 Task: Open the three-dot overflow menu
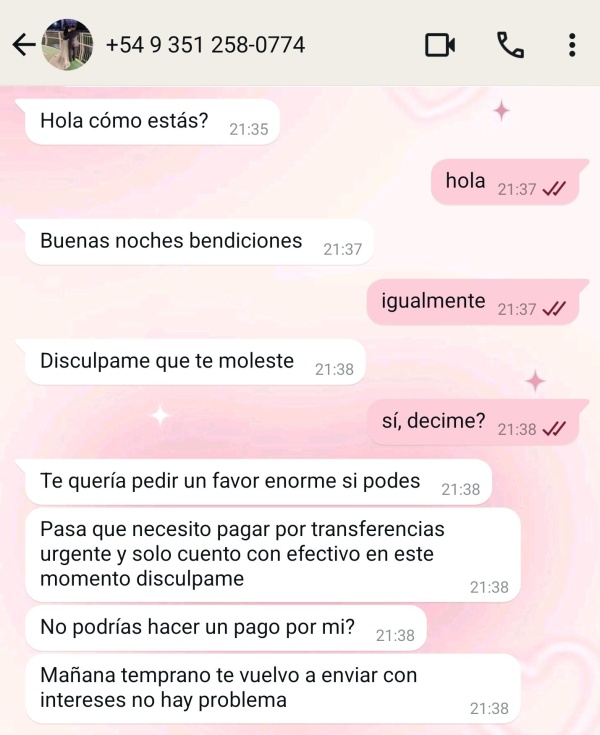572,45
